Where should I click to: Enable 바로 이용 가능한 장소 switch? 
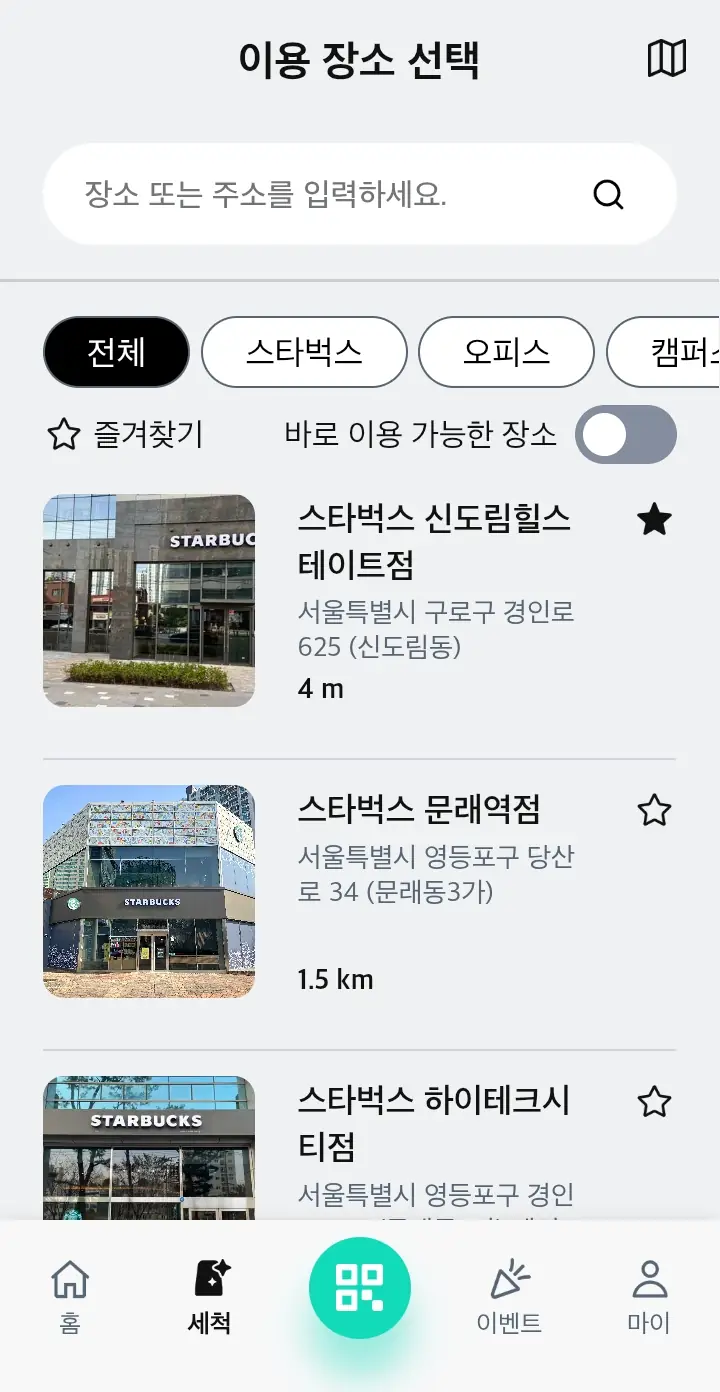tap(626, 434)
